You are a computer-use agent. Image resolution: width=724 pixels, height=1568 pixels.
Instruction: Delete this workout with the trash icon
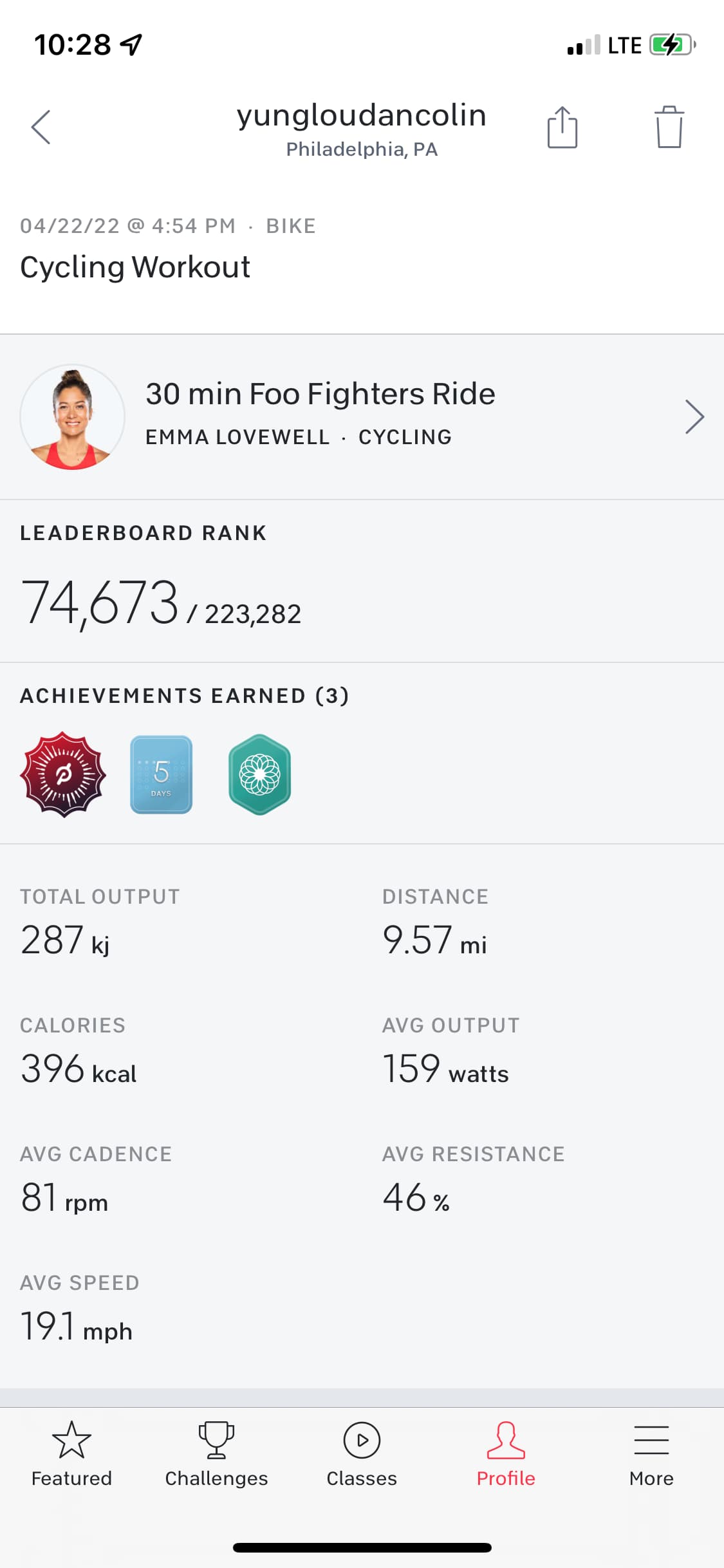[669, 127]
